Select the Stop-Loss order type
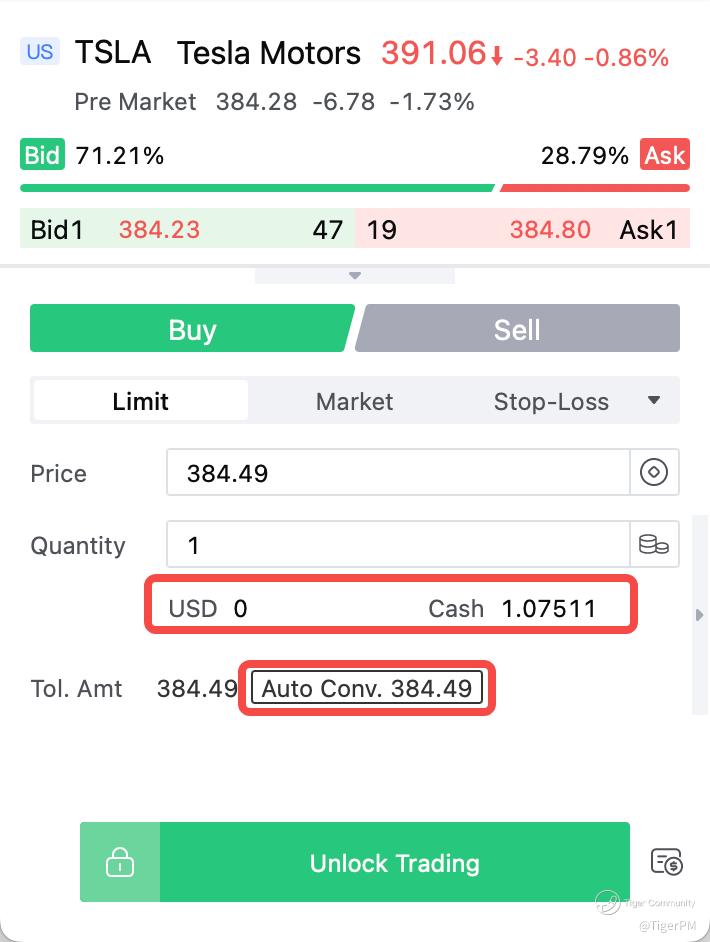This screenshot has height=942, width=710. pos(551,401)
